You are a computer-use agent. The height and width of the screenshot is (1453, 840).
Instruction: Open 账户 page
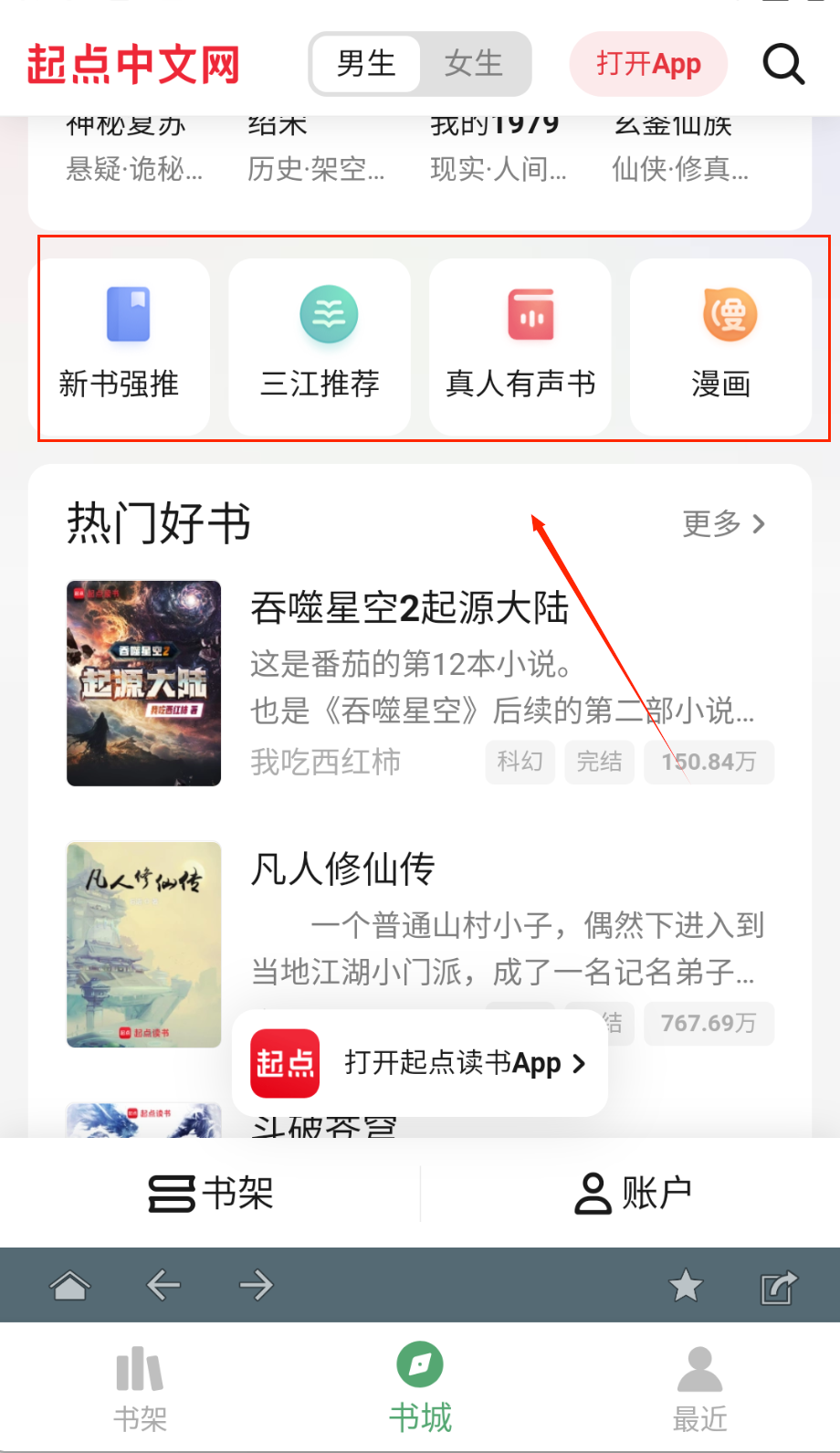point(632,1193)
